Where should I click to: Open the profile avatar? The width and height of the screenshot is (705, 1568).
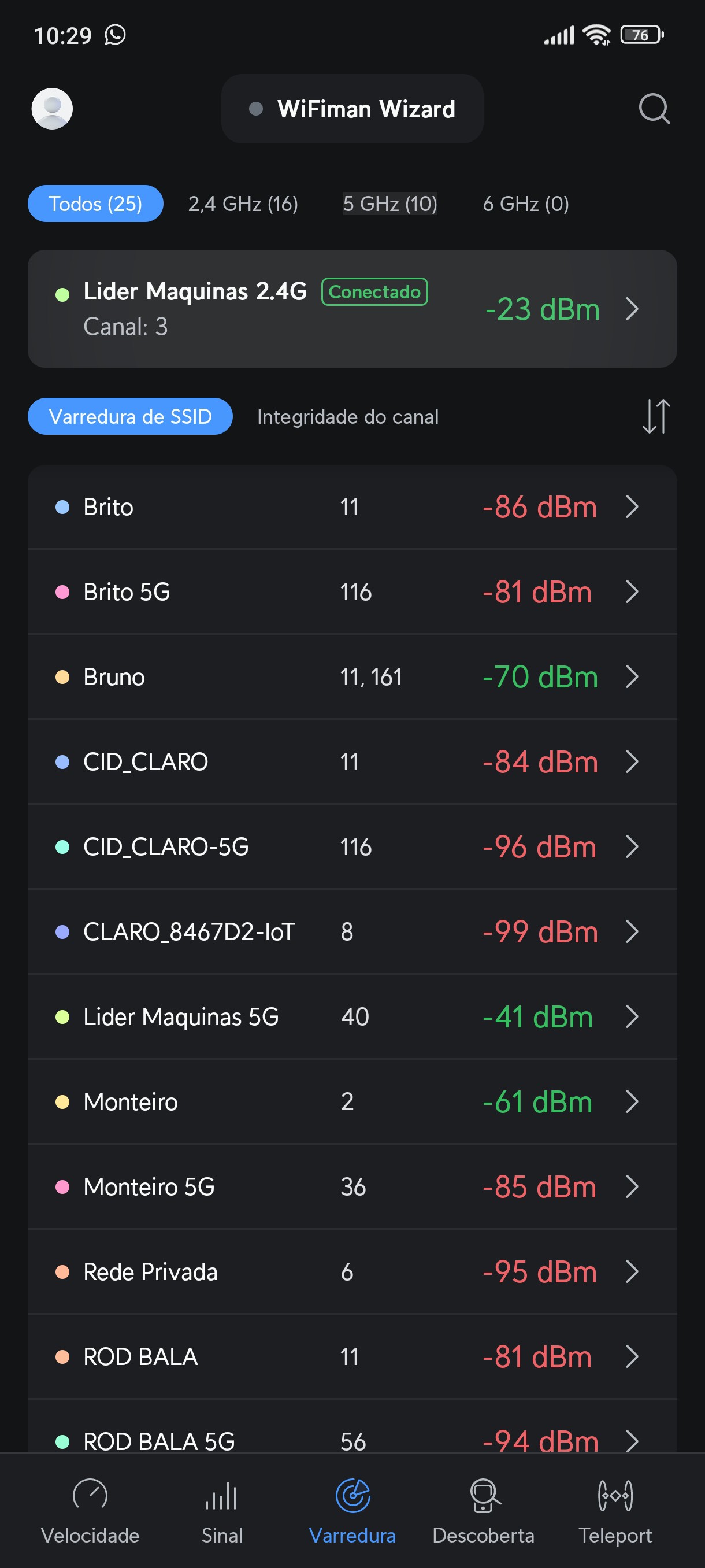coord(53,109)
